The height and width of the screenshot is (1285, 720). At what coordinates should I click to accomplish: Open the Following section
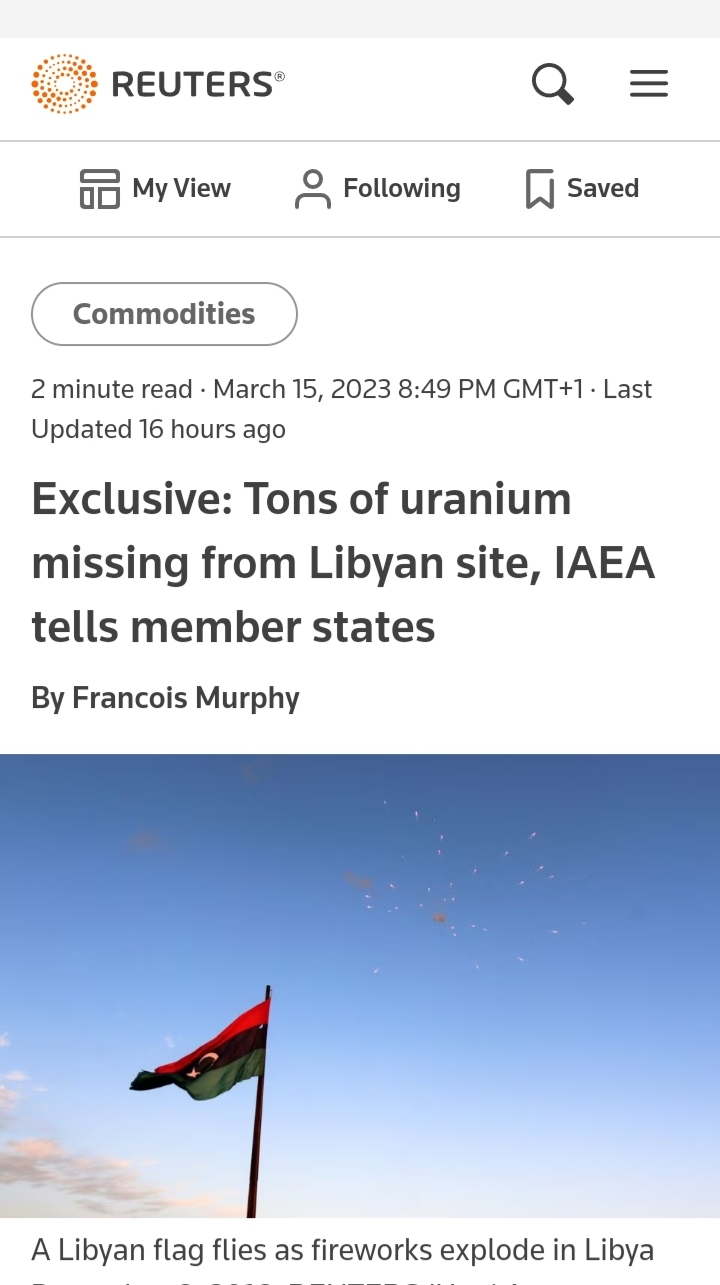pos(378,188)
